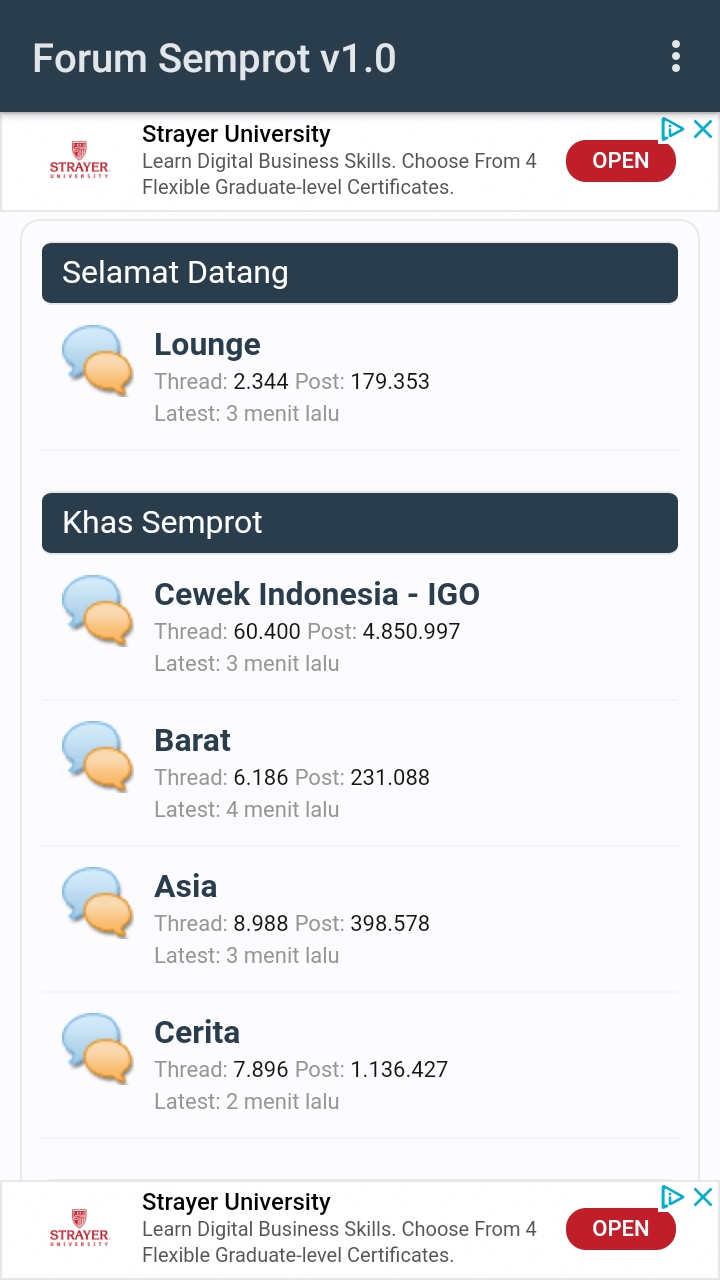Select the Barat forum speech bubble icon
The image size is (720, 1280).
point(97,757)
